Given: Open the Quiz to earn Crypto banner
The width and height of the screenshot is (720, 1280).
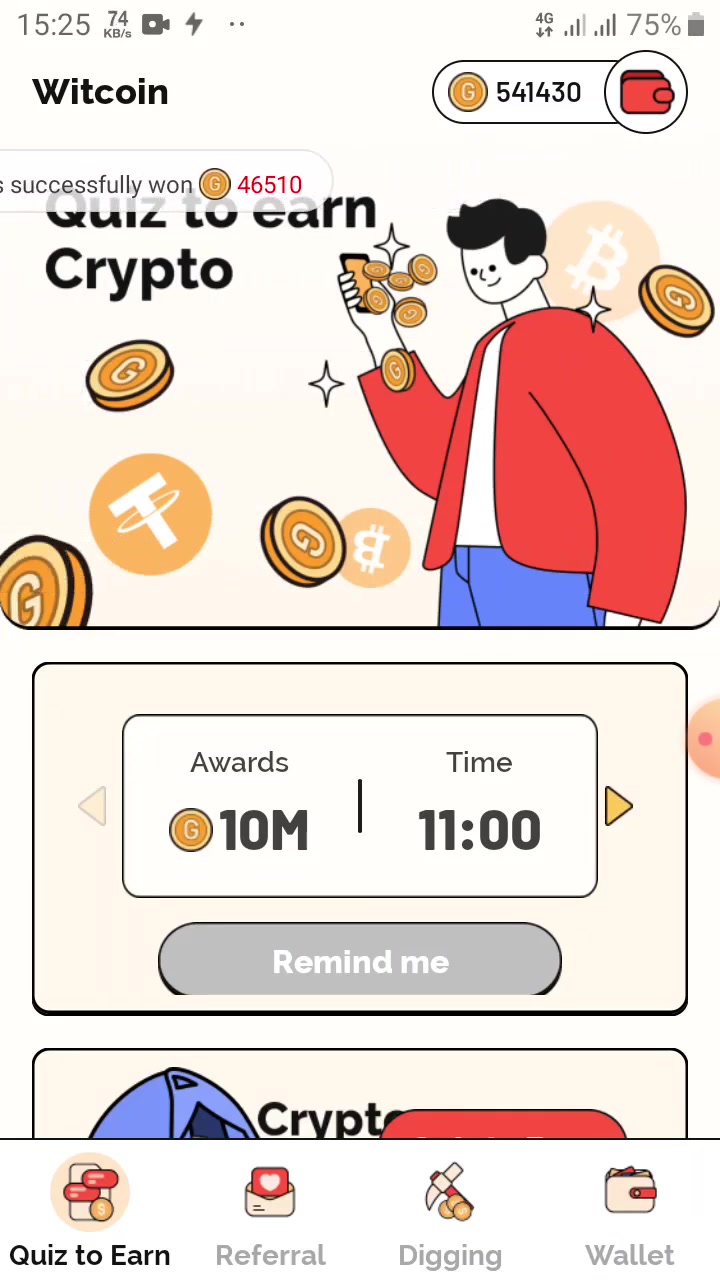Looking at the screenshot, I should pos(360,390).
